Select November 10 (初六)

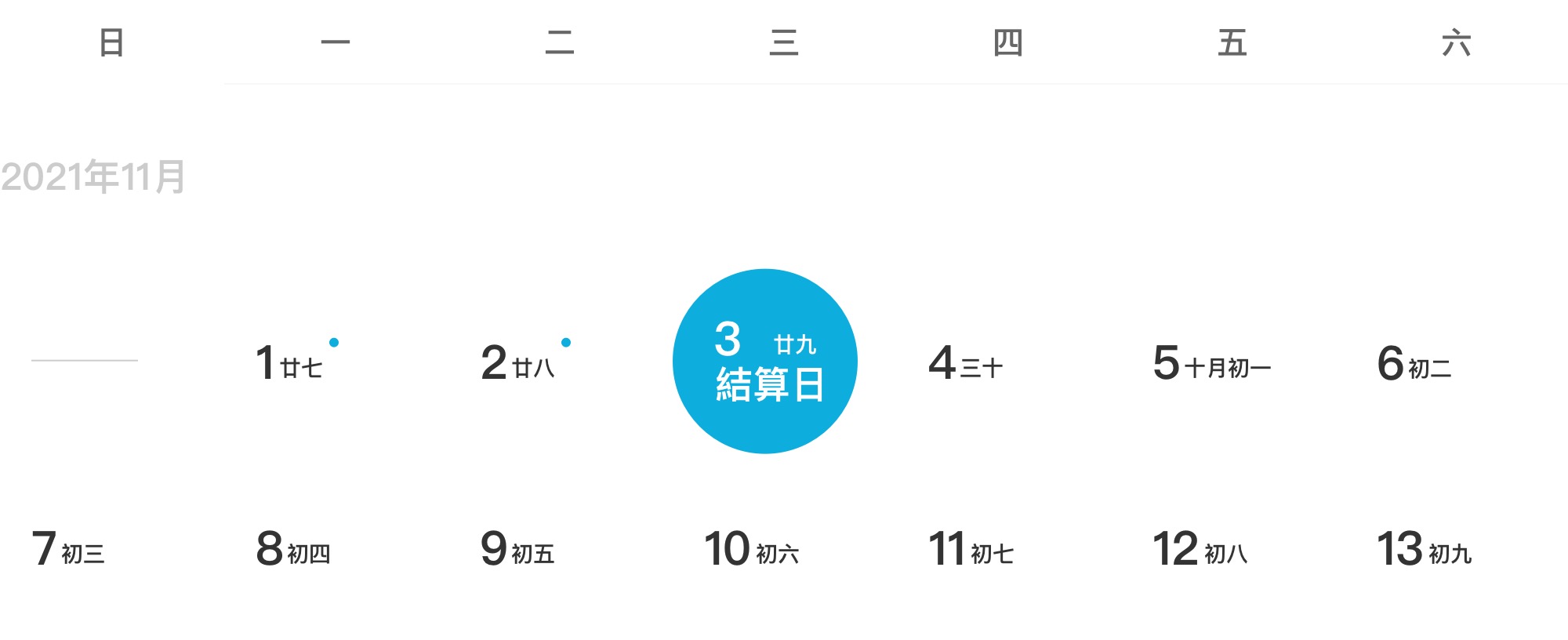[751, 548]
